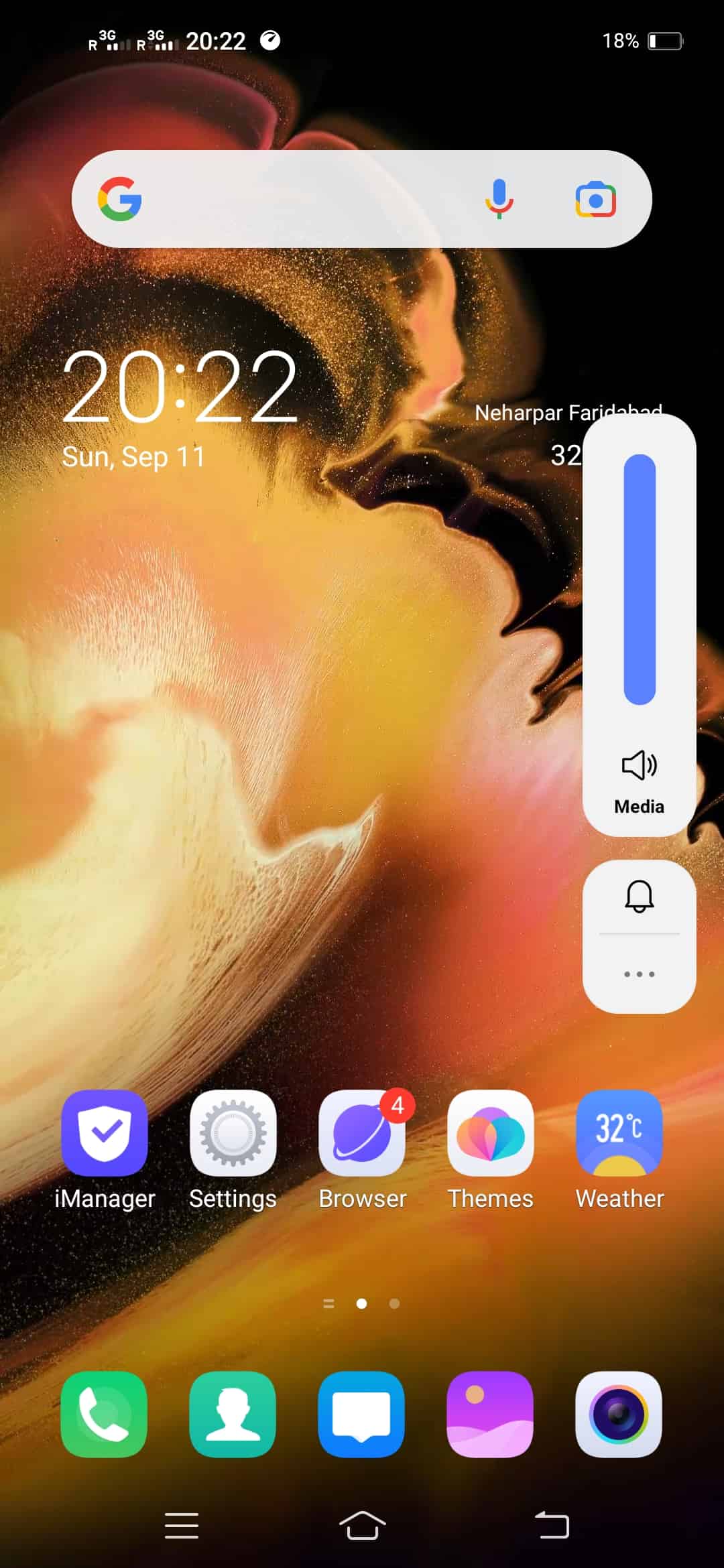Mute media using the speaker icon
The image size is (724, 1568).
point(639,765)
